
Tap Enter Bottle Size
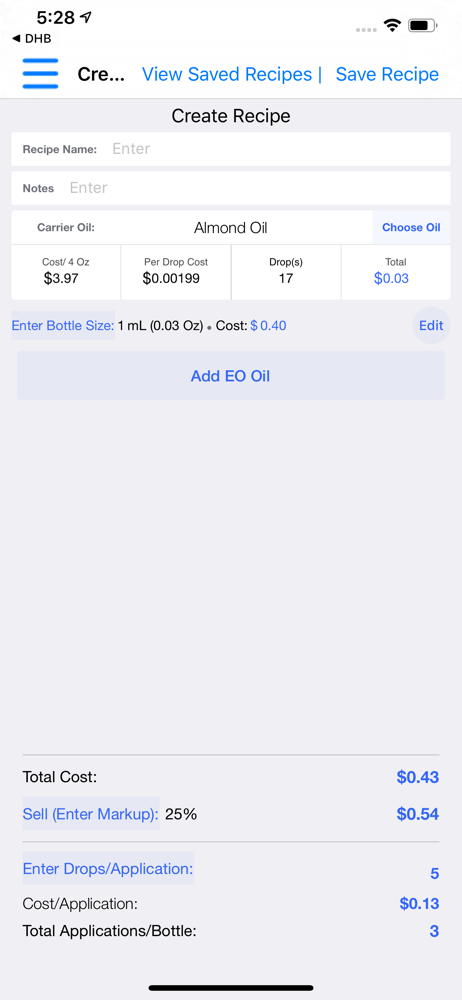click(63, 326)
